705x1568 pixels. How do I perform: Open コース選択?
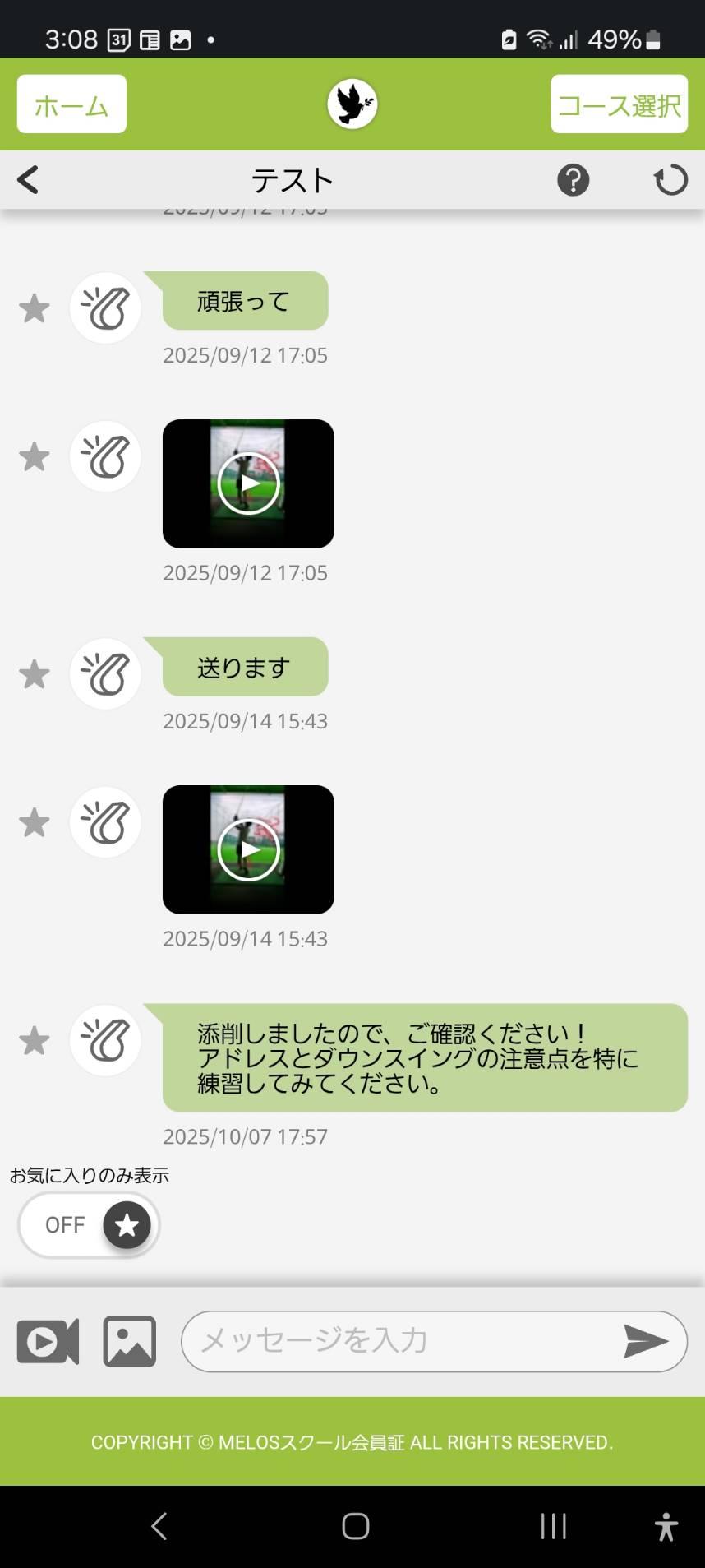(619, 104)
